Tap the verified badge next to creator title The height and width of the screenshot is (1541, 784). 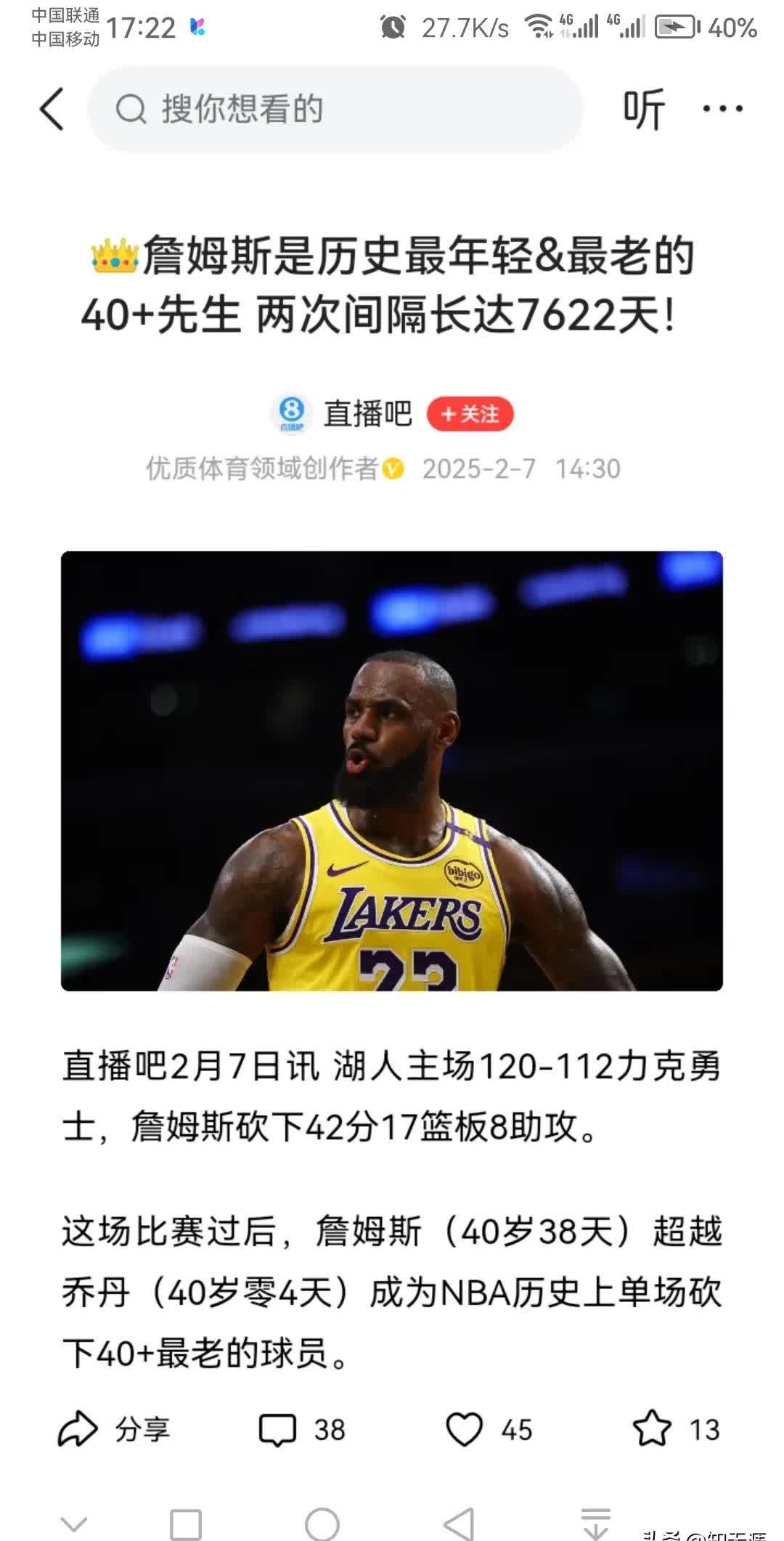tap(391, 469)
